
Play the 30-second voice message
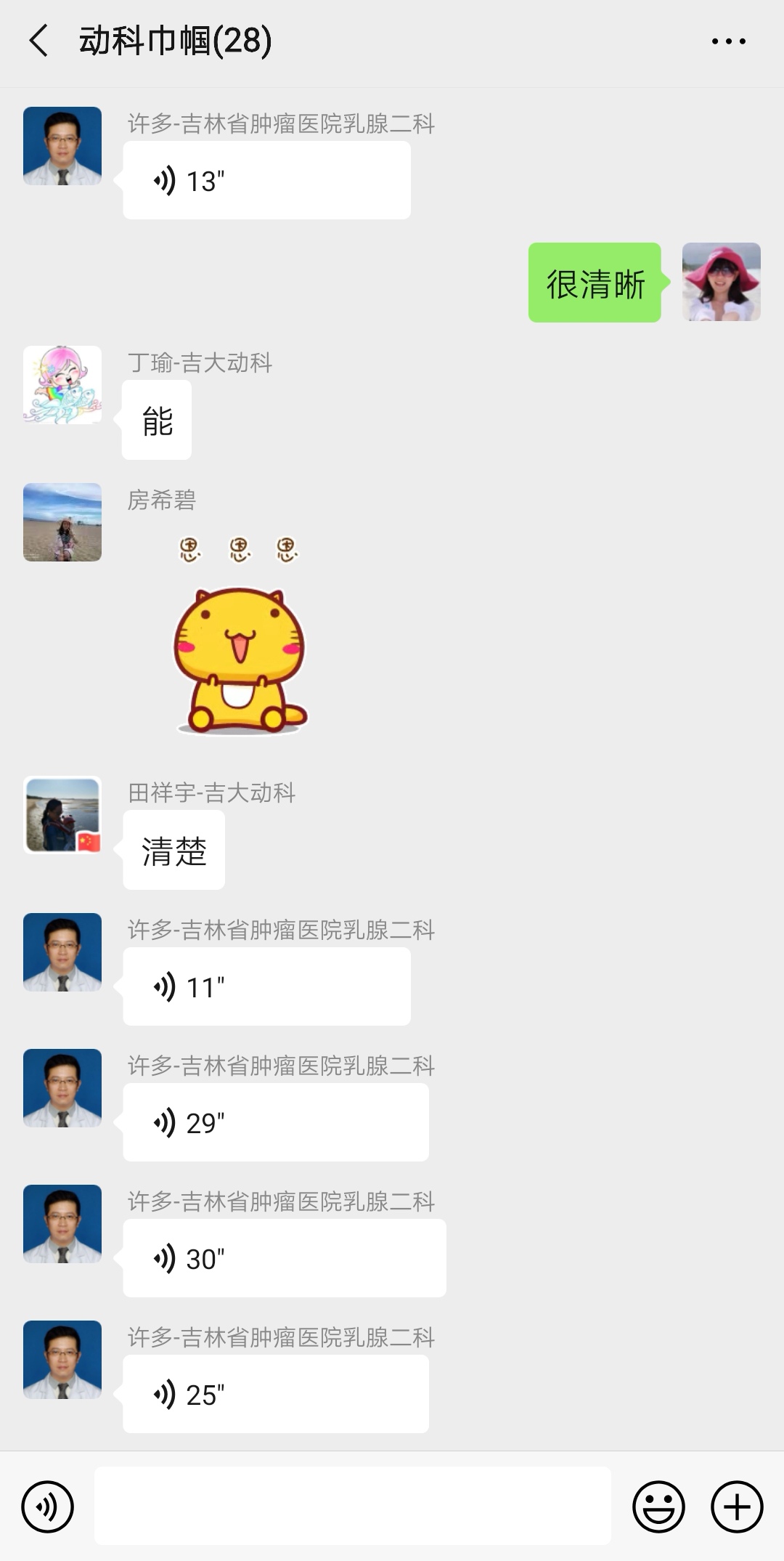284,1259
